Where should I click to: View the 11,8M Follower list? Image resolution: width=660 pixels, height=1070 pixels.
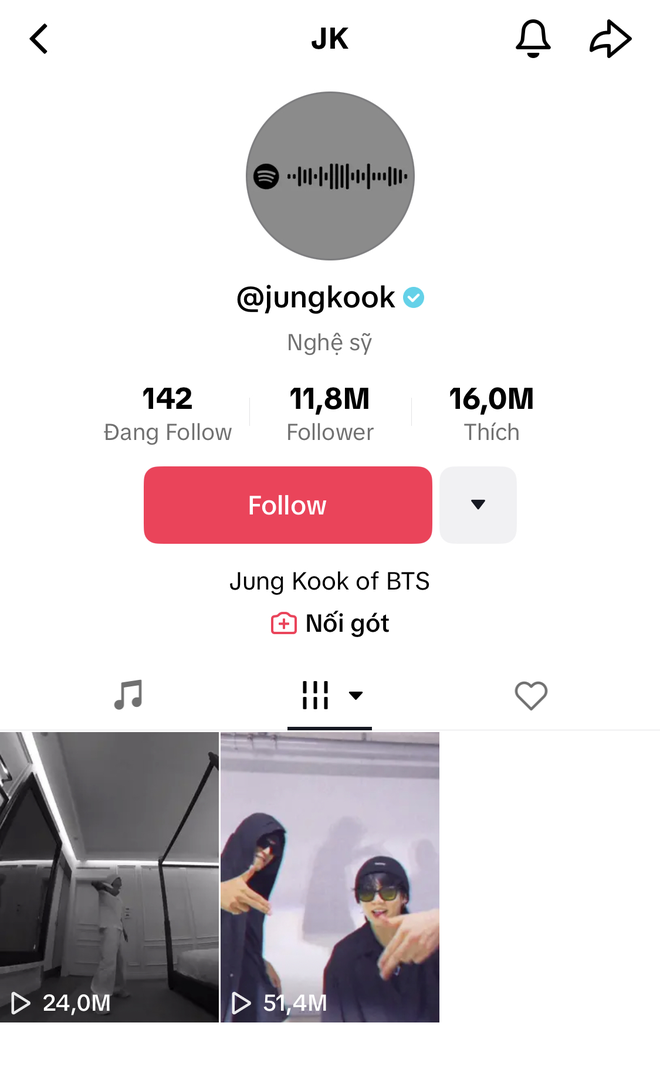[x=330, y=414]
